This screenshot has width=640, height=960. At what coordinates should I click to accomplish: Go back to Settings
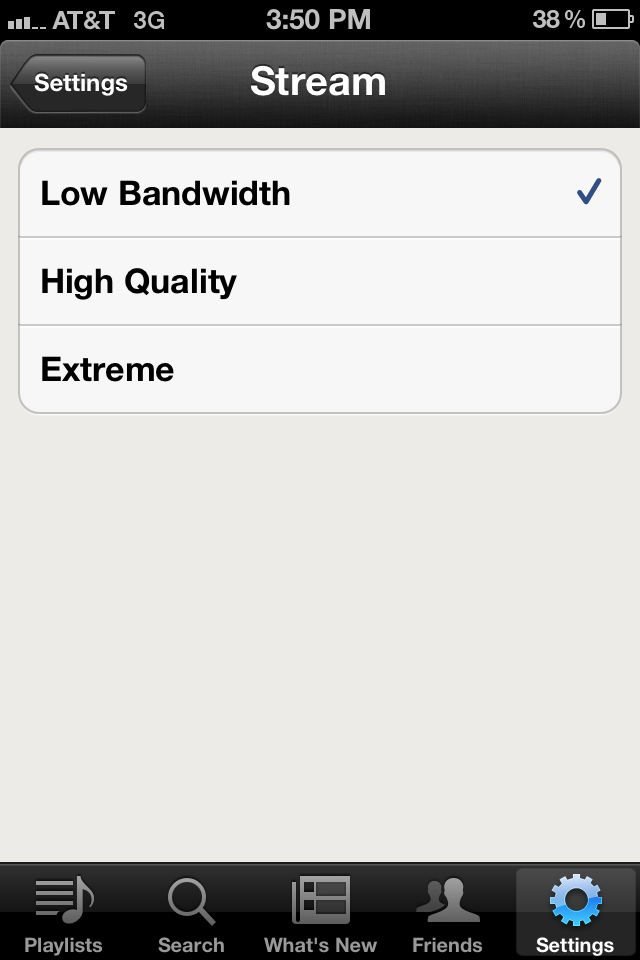[80, 83]
